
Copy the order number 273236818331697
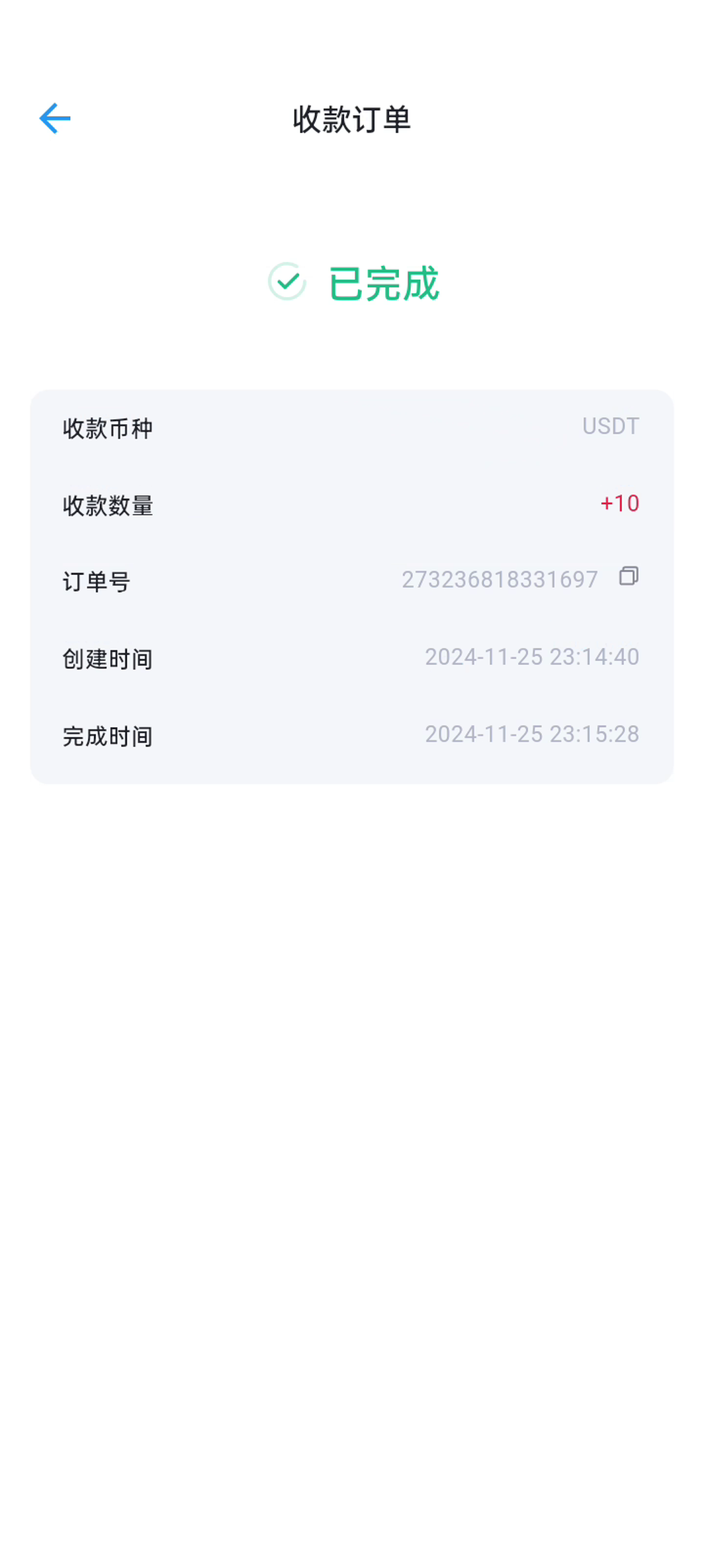628,576
